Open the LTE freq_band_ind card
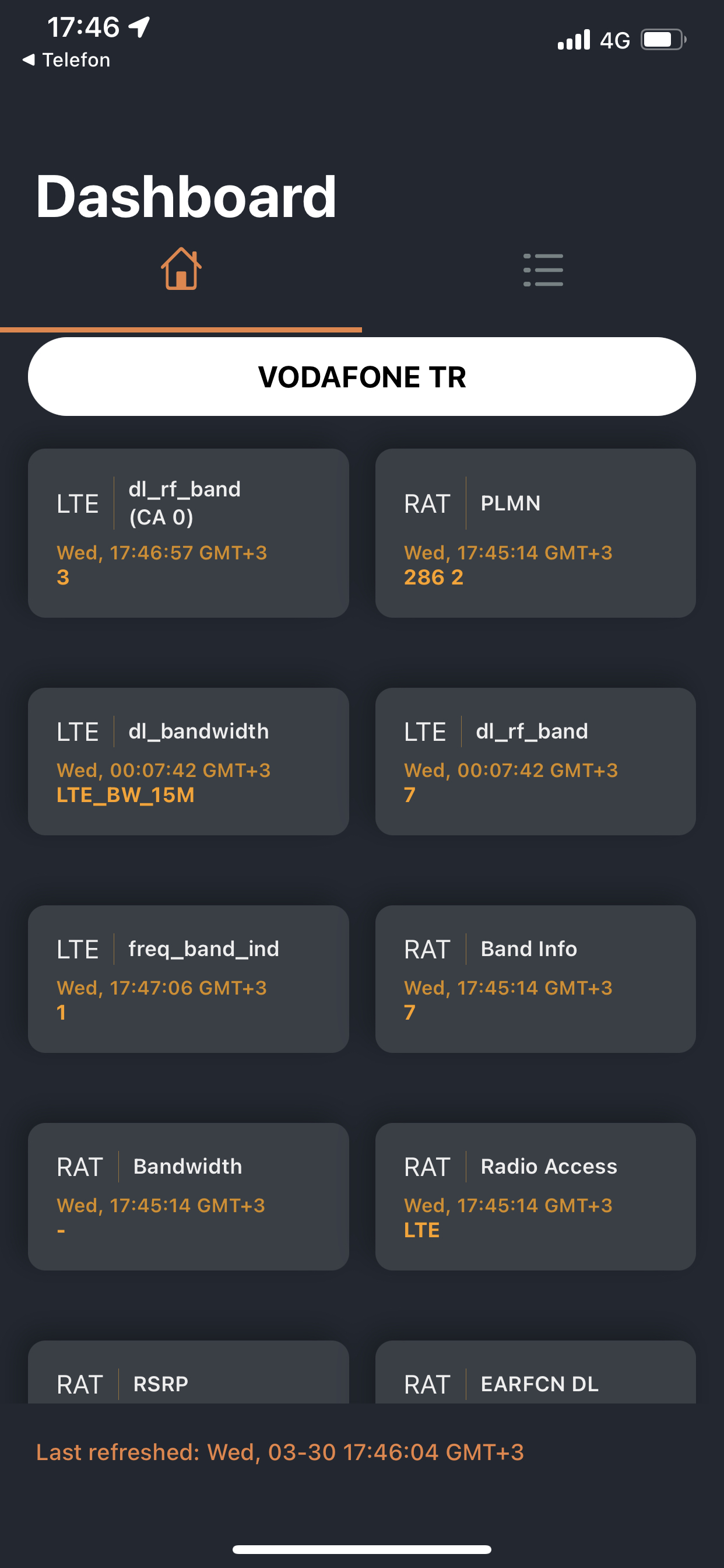 point(189,979)
